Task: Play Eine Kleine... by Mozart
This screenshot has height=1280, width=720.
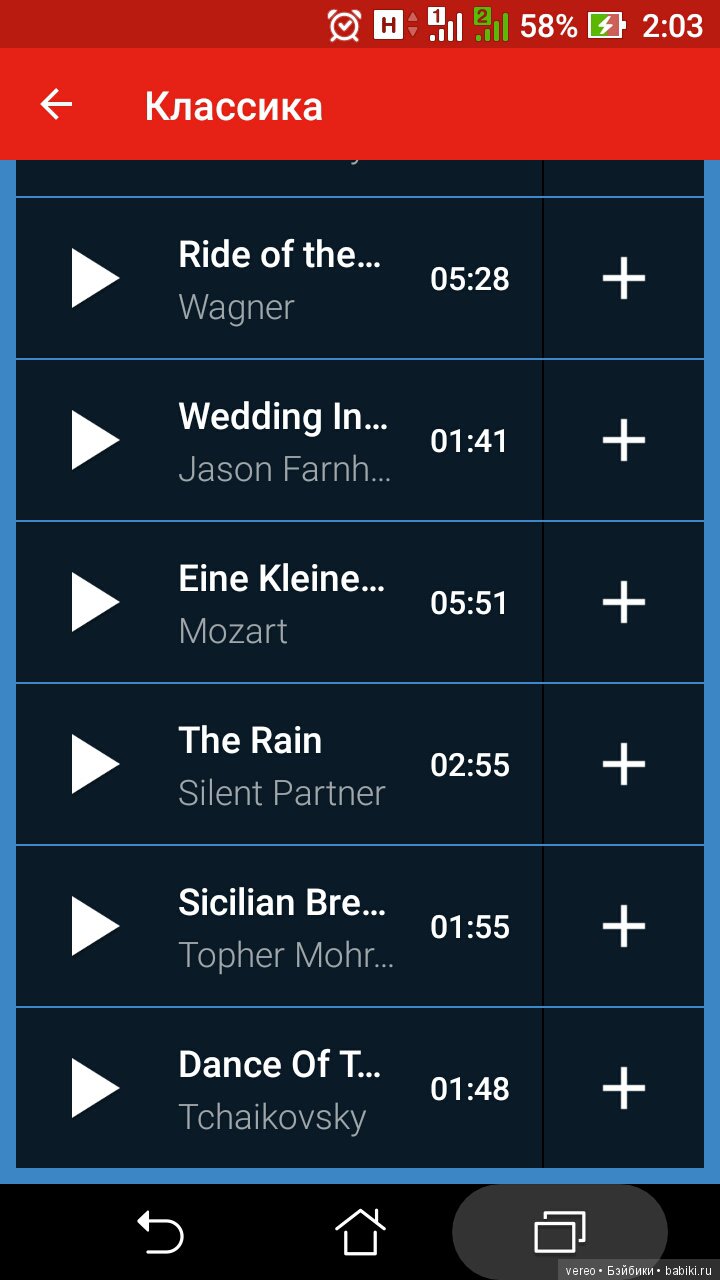Action: point(95,602)
